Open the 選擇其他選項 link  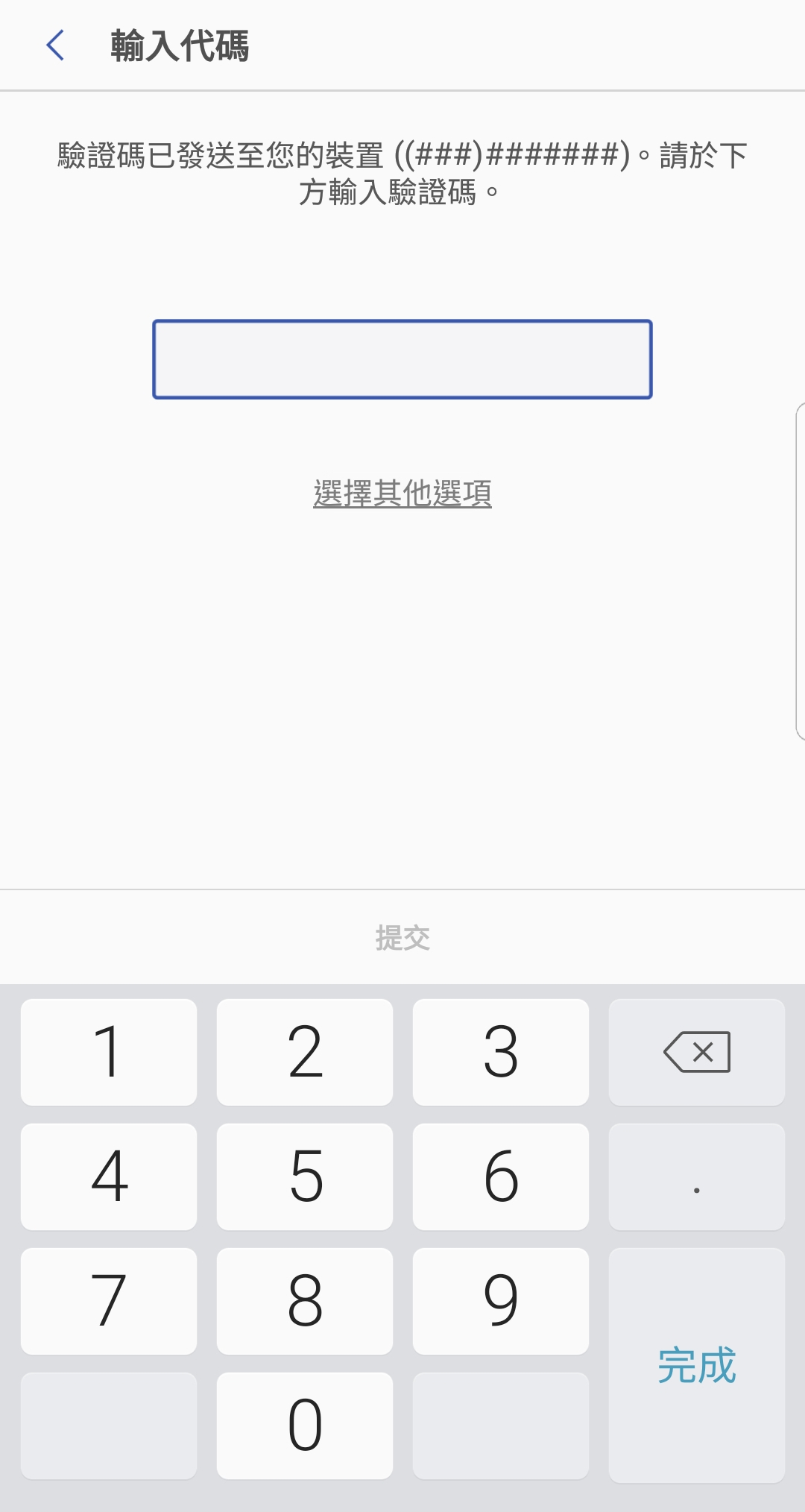tap(402, 494)
